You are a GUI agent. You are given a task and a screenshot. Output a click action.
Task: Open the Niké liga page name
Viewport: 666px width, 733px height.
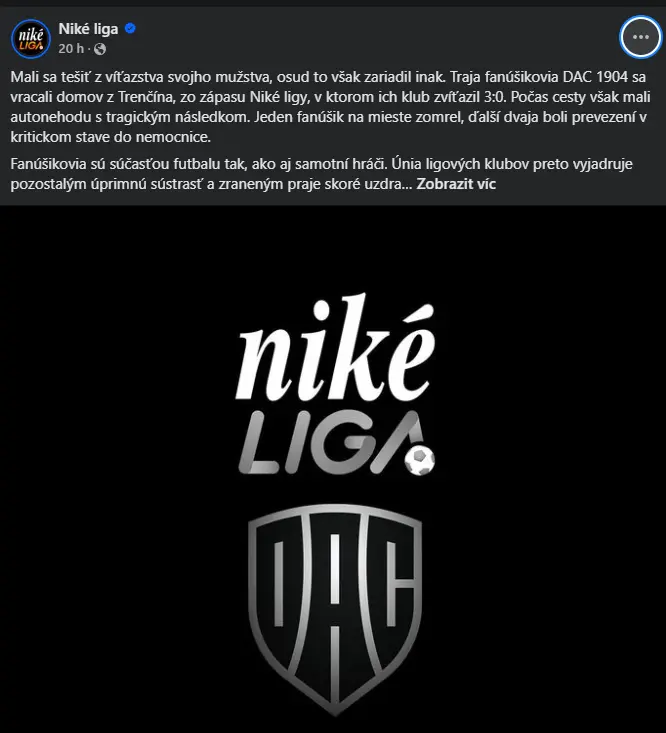pos(88,28)
